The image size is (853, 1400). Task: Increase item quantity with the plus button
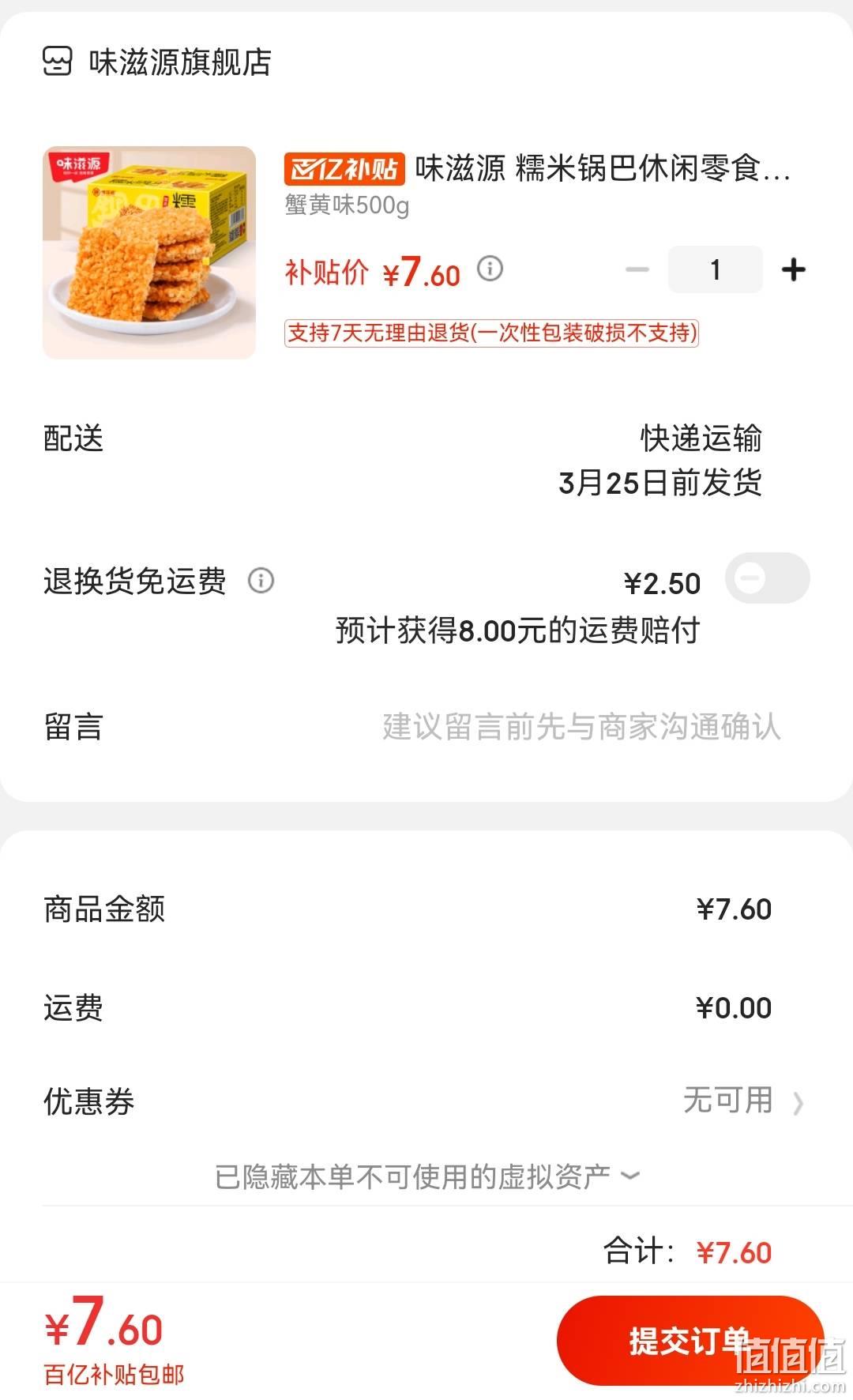[x=794, y=269]
